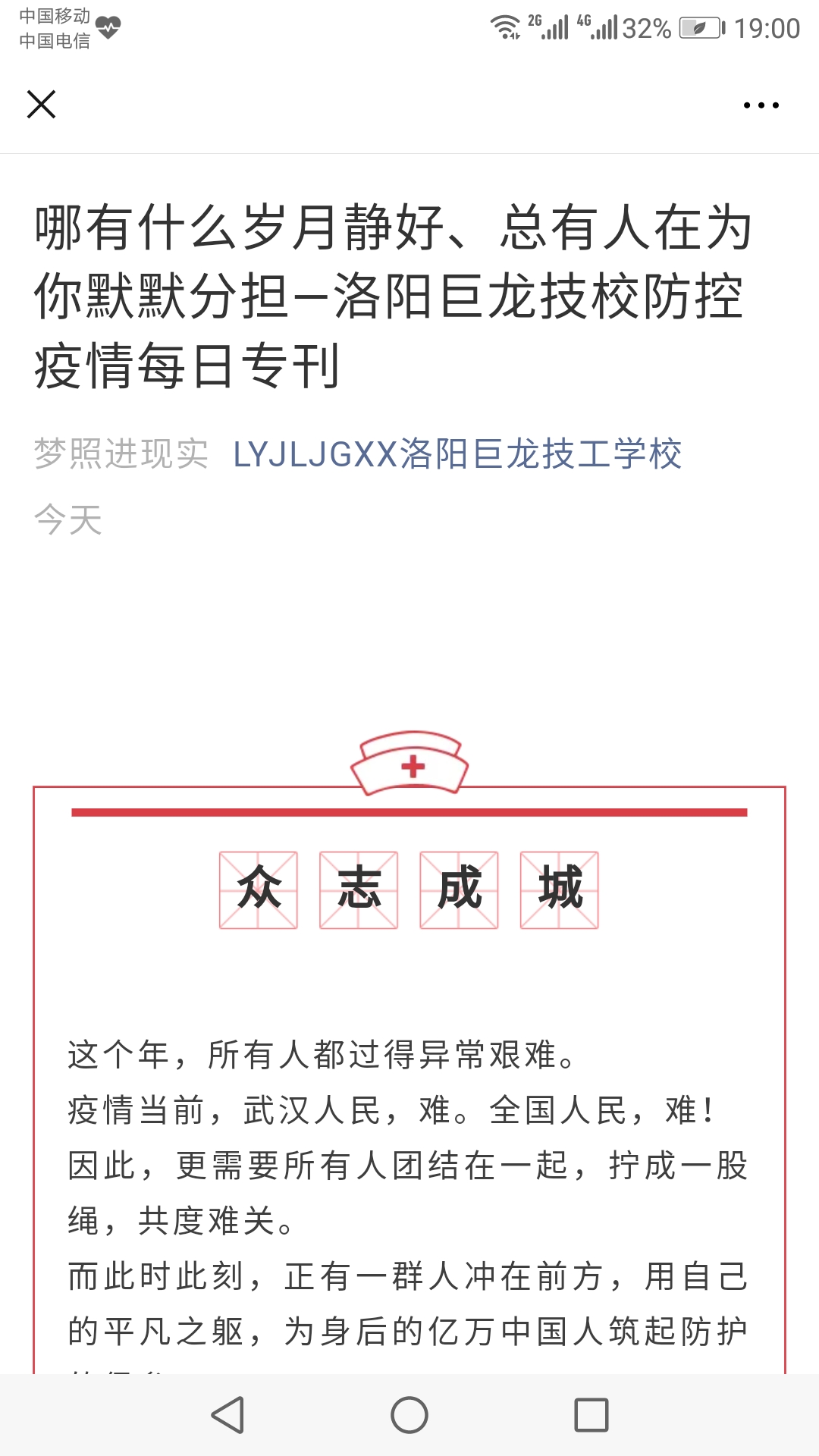Open the three-dot overflow menu
This screenshot has width=819, height=1456.
tap(761, 105)
